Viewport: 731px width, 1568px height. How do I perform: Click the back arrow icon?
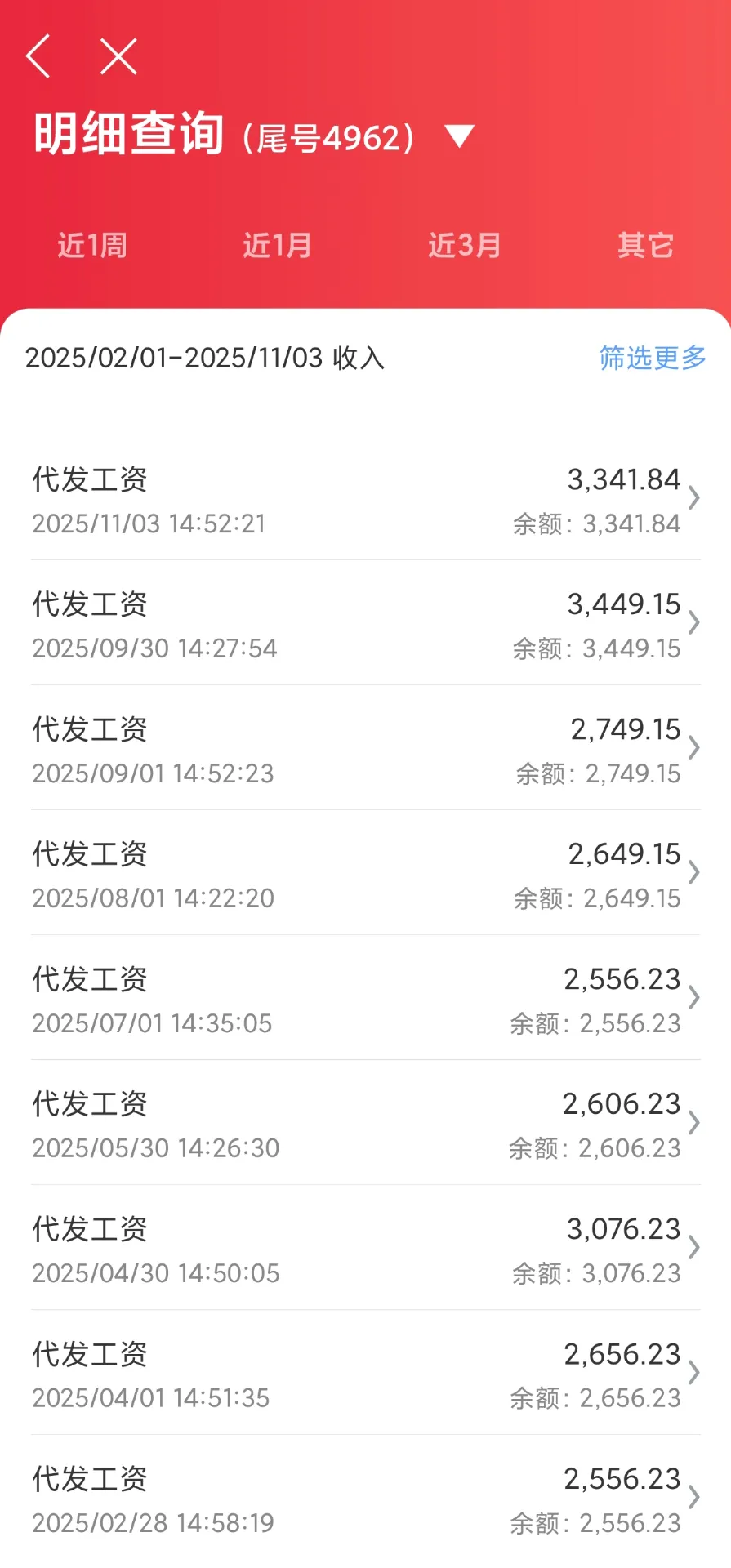[38, 56]
